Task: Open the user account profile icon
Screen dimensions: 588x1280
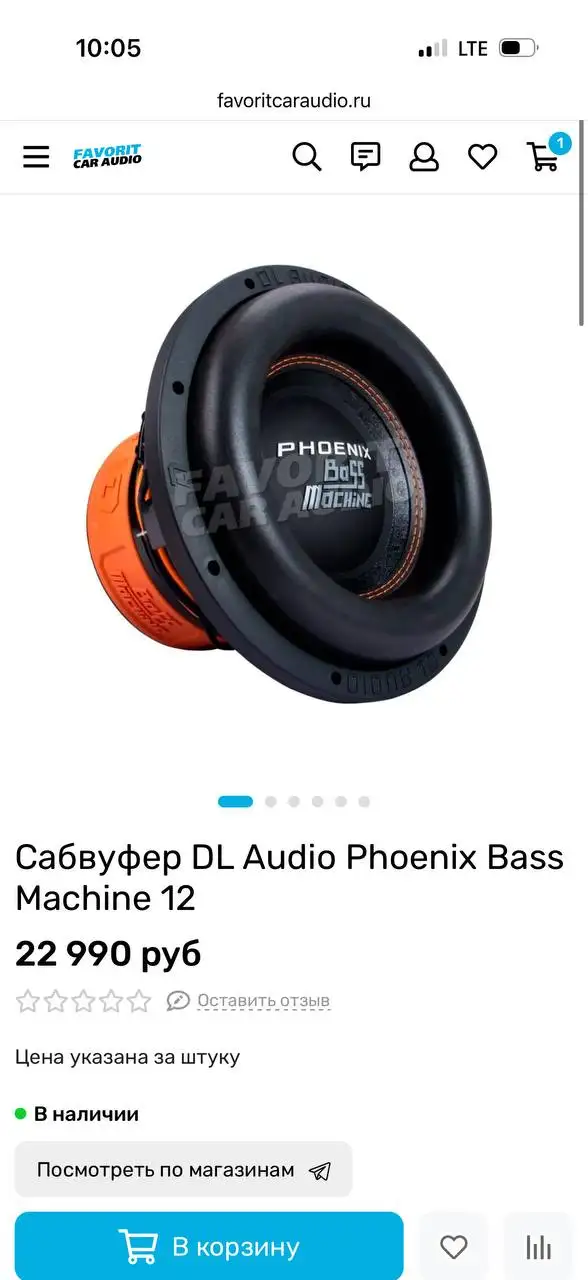Action: point(424,157)
